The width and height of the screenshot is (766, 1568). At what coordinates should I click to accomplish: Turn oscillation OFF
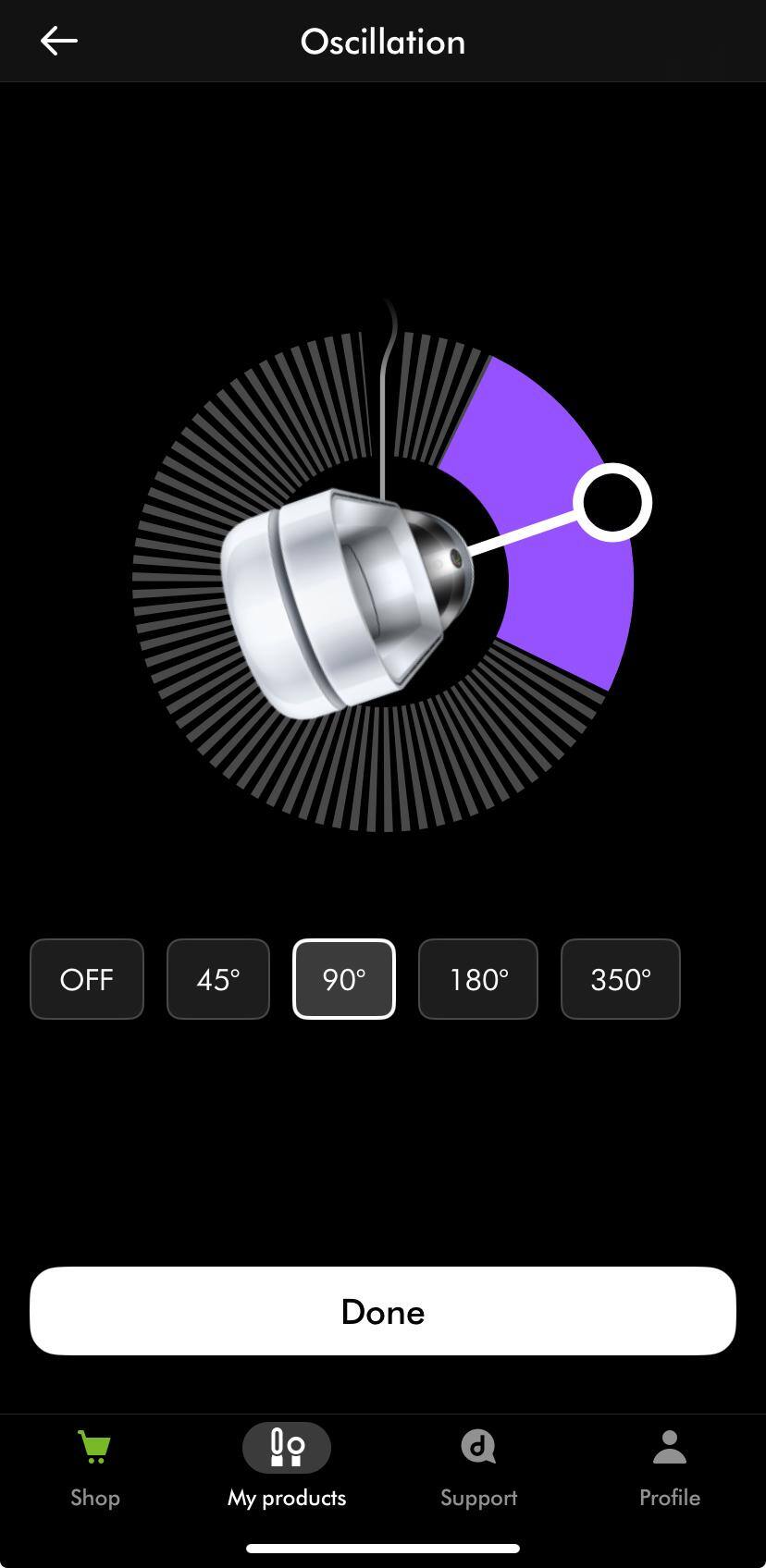coord(87,979)
